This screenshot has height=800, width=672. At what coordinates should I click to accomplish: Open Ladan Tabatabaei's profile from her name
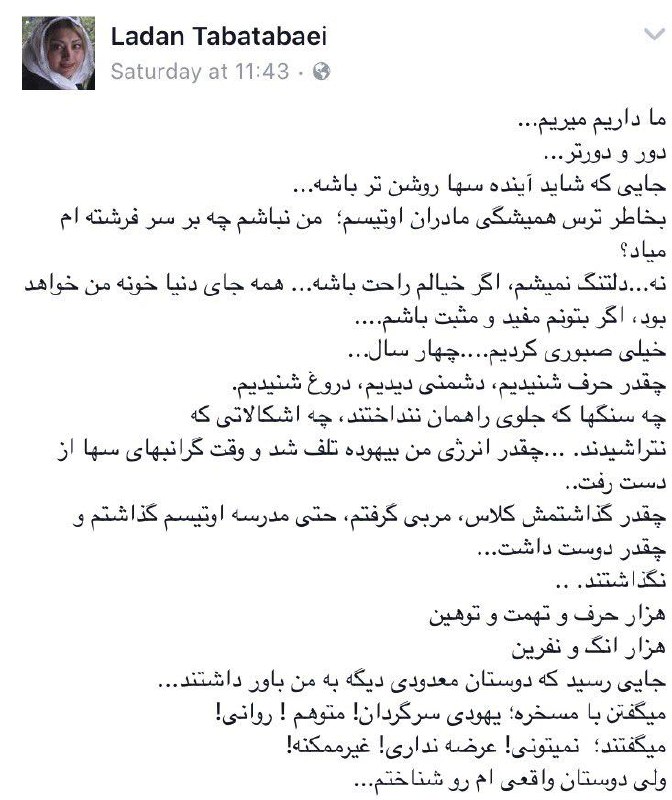217,38
